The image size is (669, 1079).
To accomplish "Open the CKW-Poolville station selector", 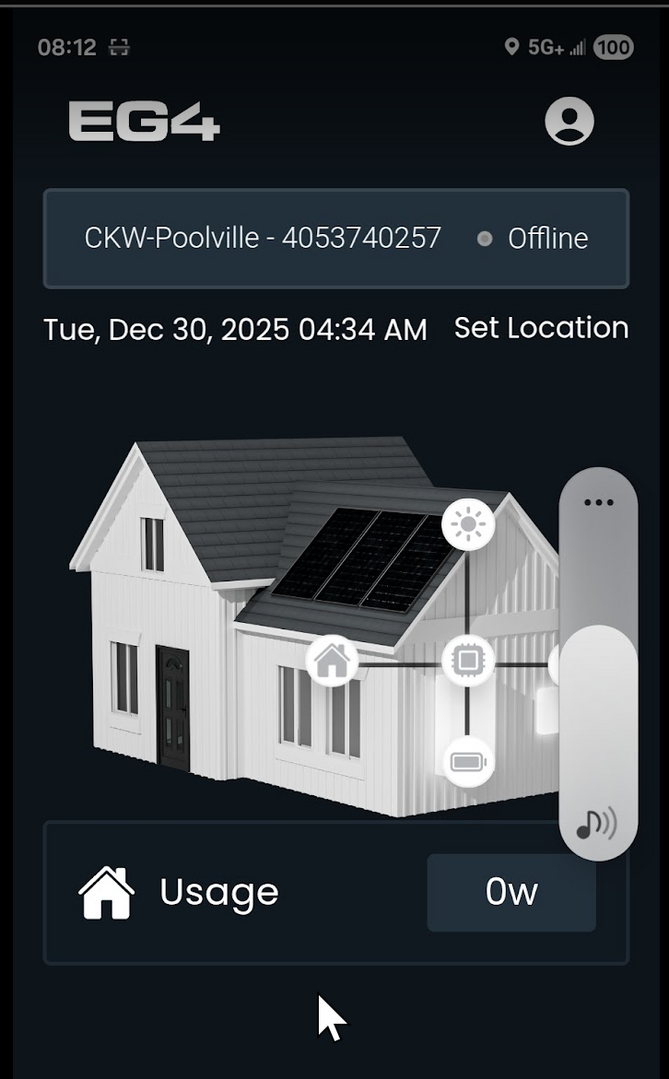I will [336, 238].
